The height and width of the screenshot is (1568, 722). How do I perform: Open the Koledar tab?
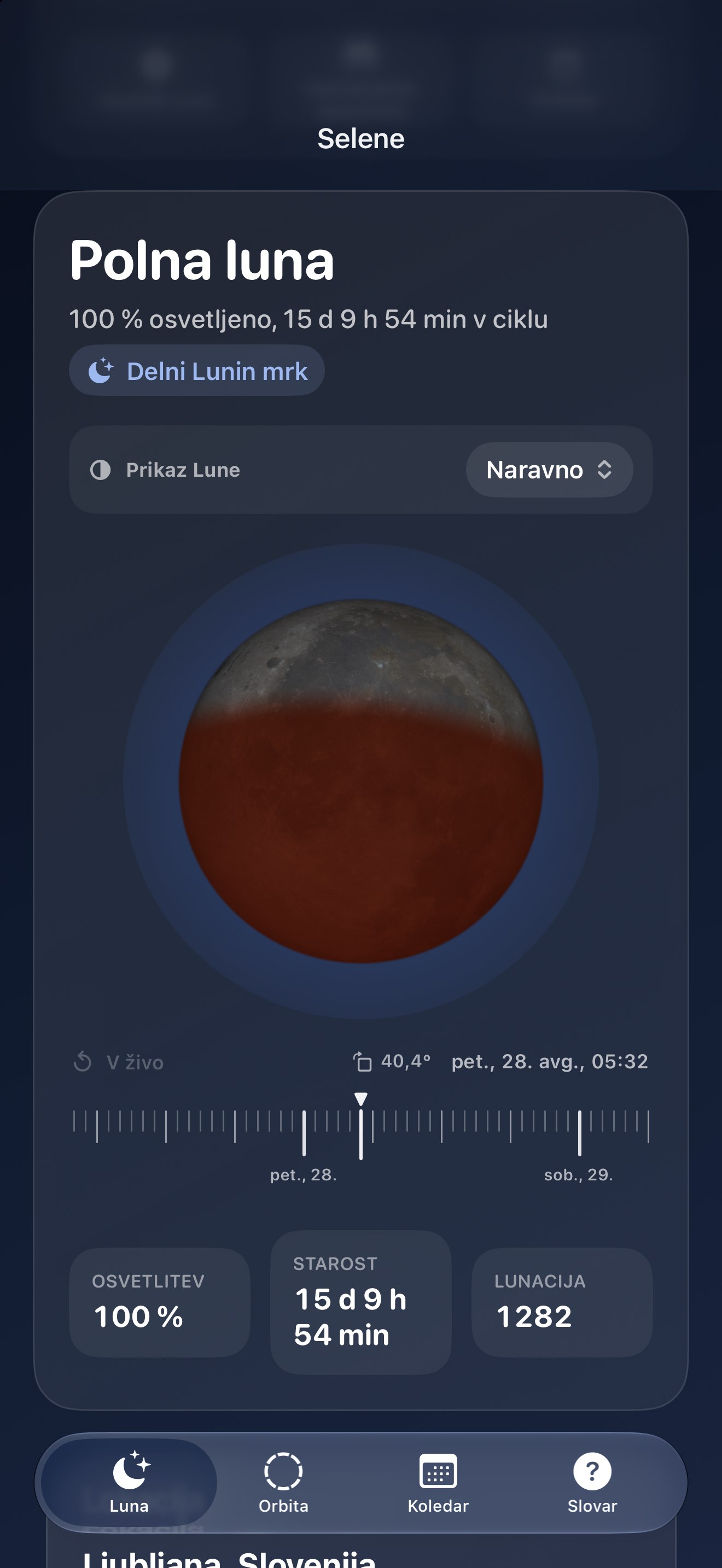pyautogui.click(x=438, y=1483)
